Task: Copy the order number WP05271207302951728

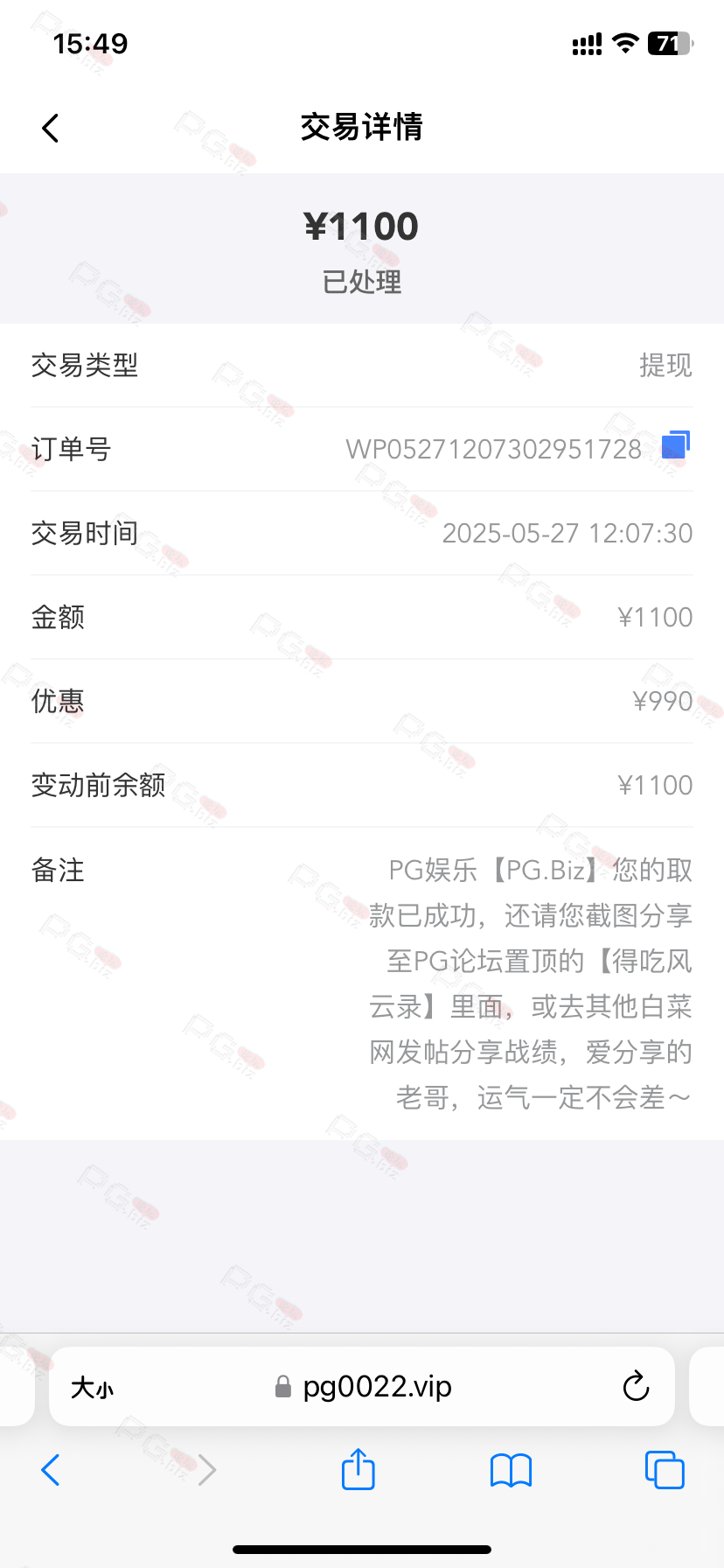Action: click(675, 444)
